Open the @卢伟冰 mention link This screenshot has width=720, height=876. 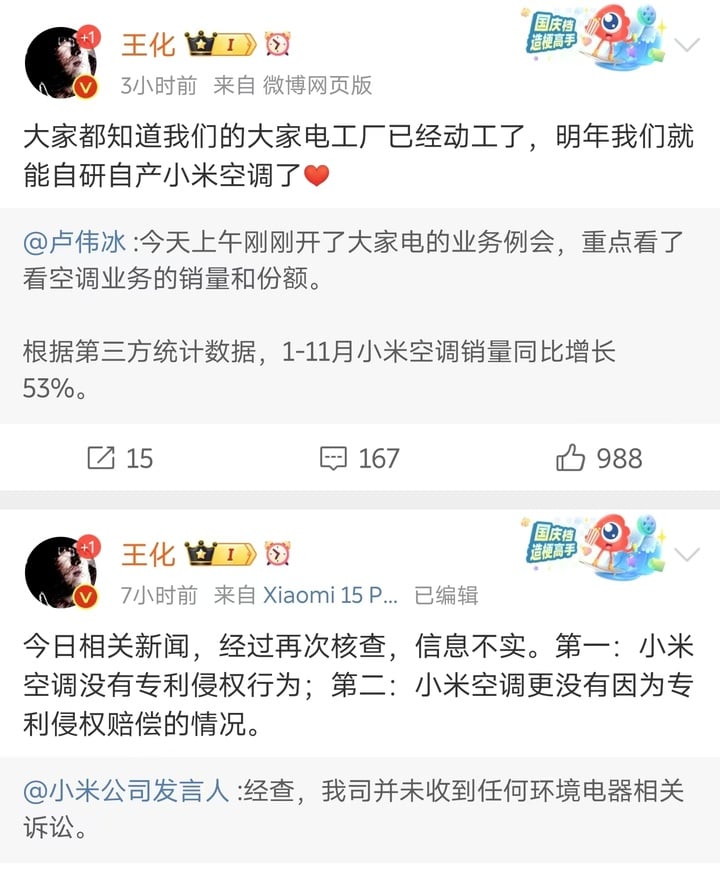pyautogui.click(x=75, y=241)
